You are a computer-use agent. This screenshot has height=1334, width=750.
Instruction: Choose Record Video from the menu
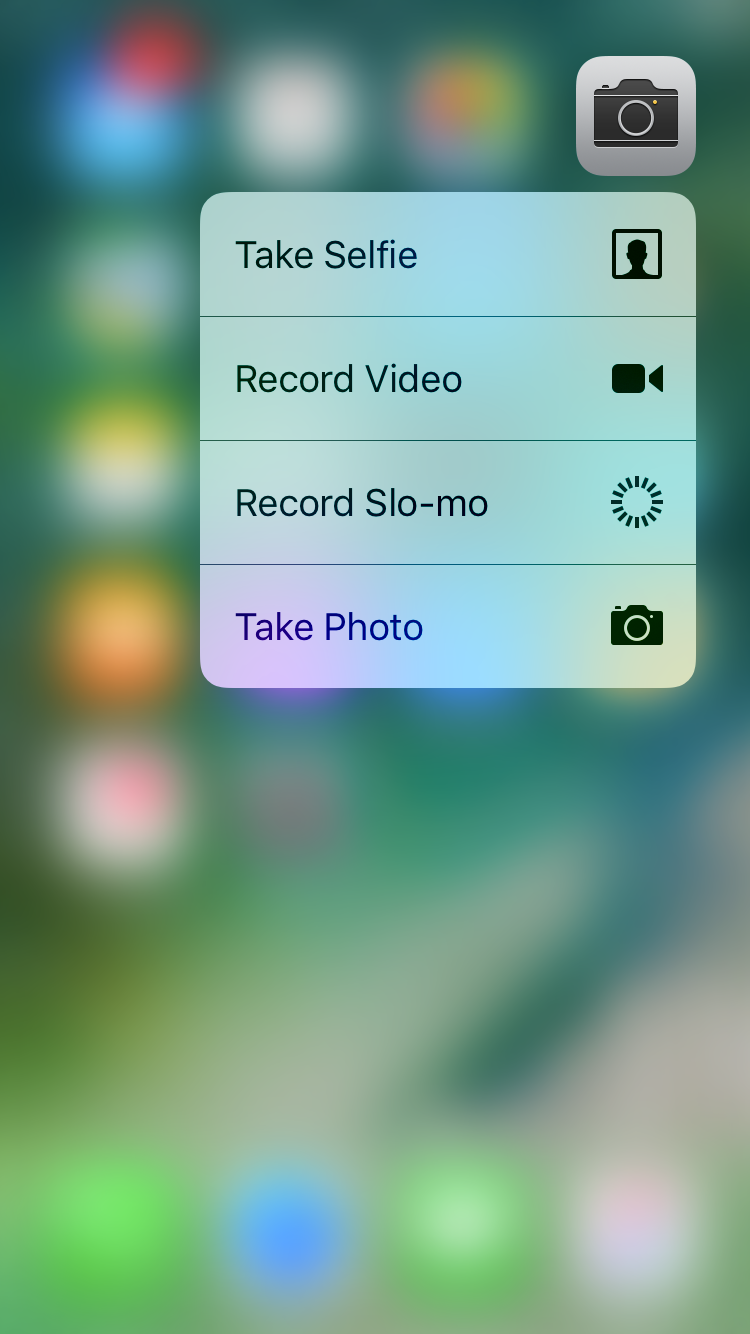[447, 379]
